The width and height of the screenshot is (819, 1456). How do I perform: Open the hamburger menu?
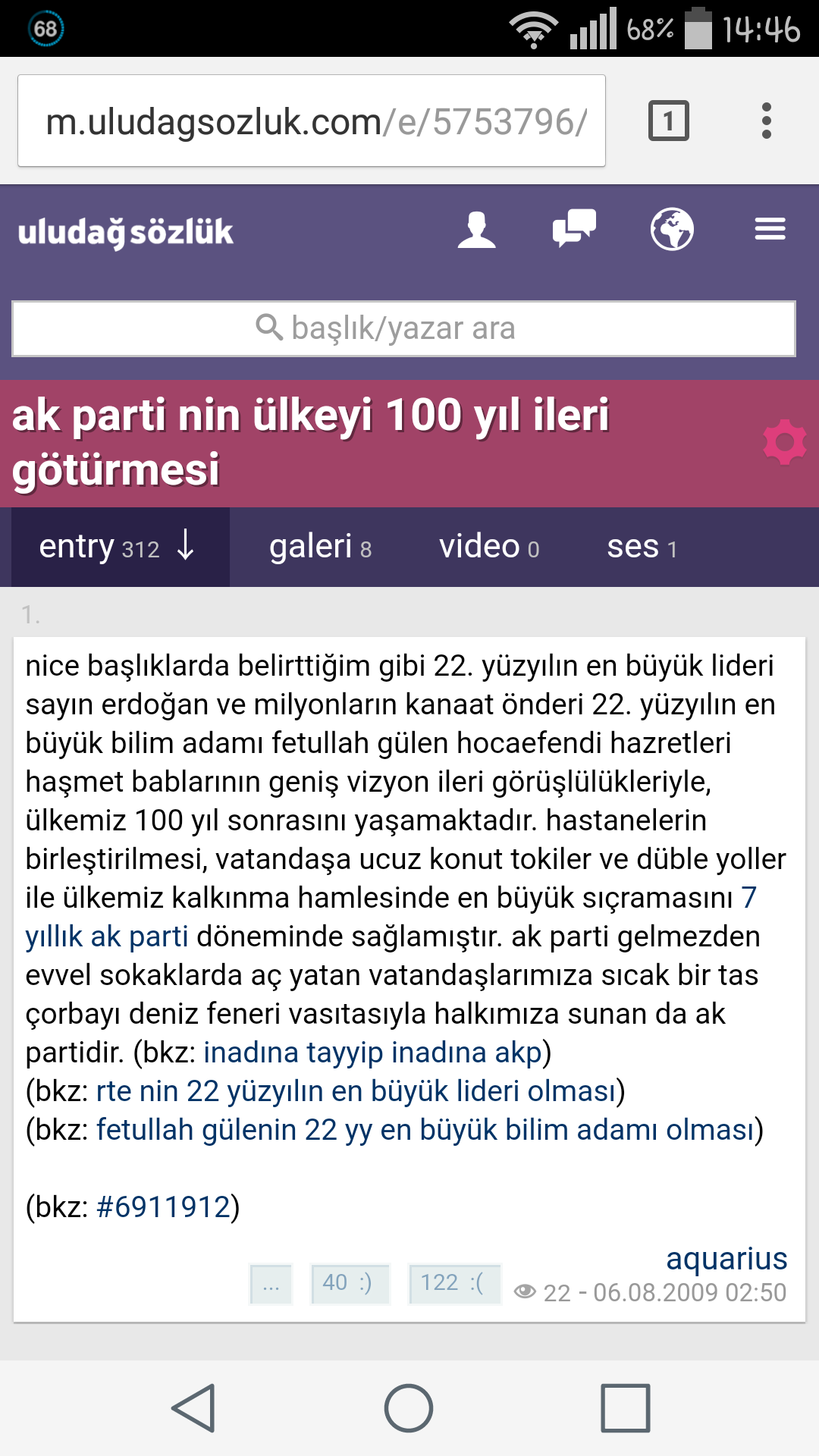(770, 229)
